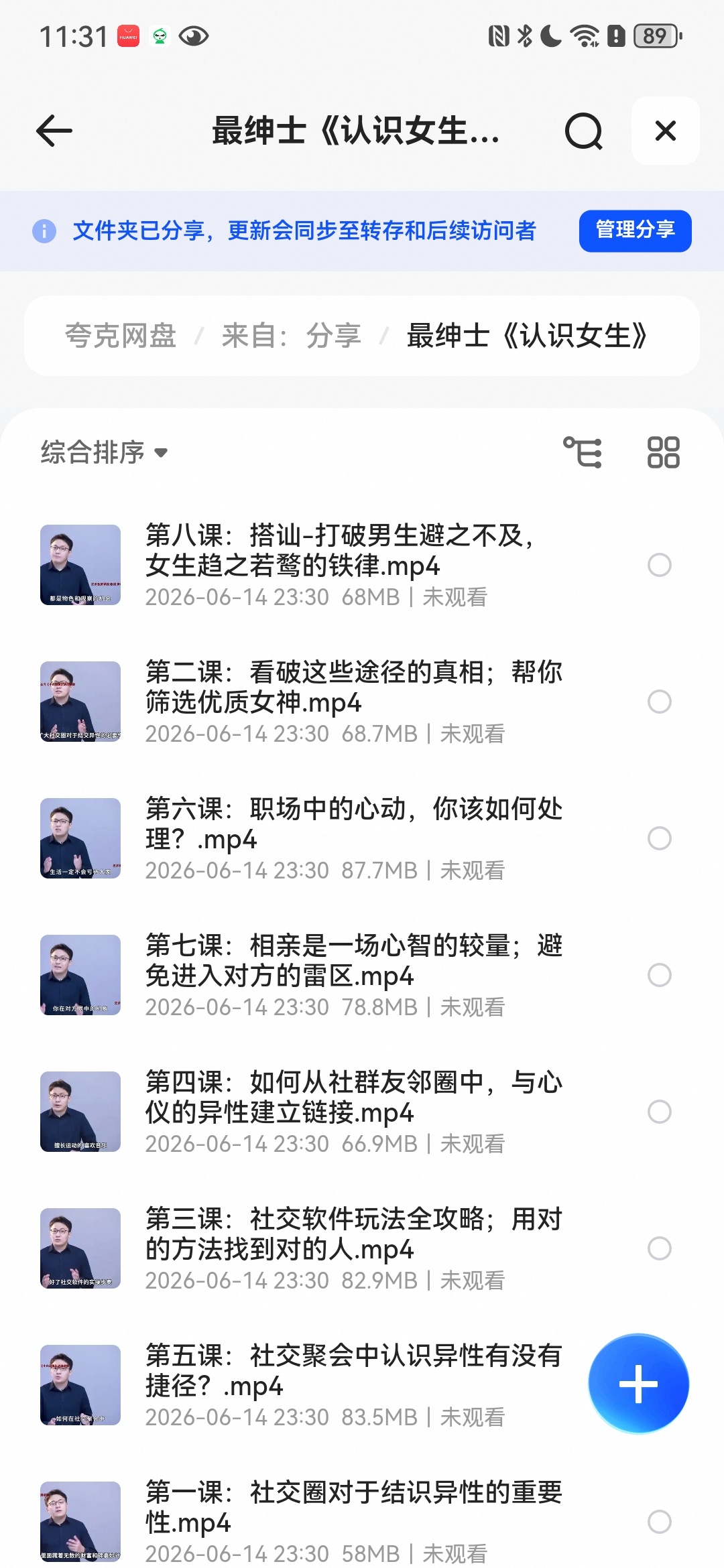Jump to 夸克网盘 in the breadcrumb

pos(121,336)
